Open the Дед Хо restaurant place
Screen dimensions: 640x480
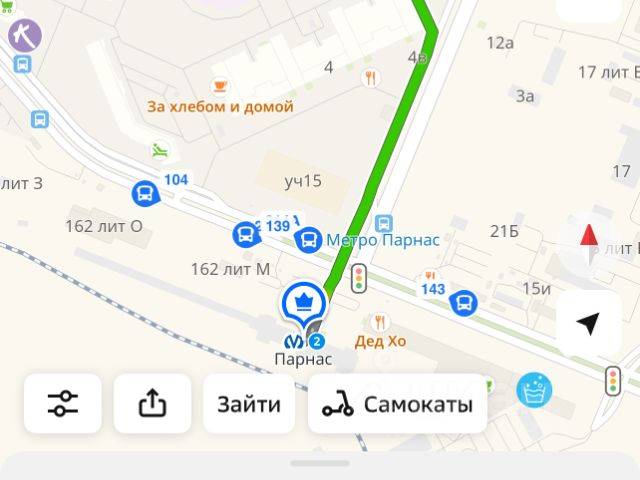point(380,322)
